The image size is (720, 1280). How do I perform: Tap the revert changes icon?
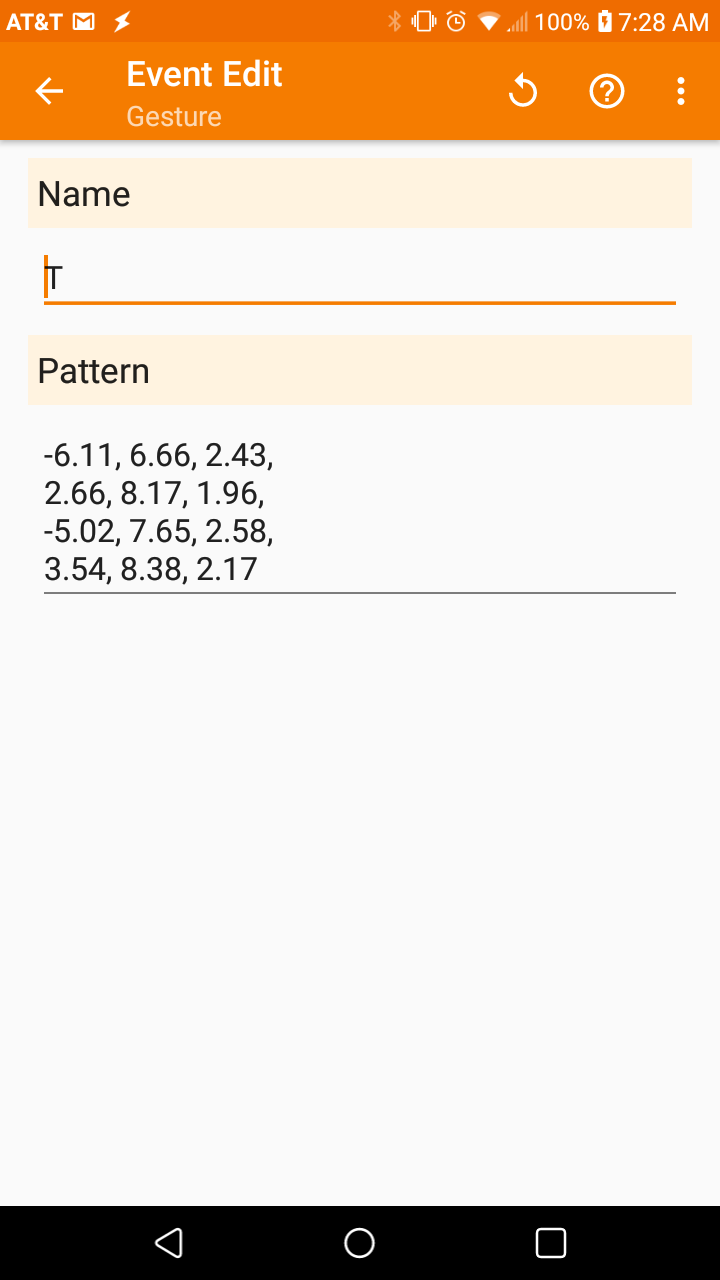pyautogui.click(x=522, y=92)
